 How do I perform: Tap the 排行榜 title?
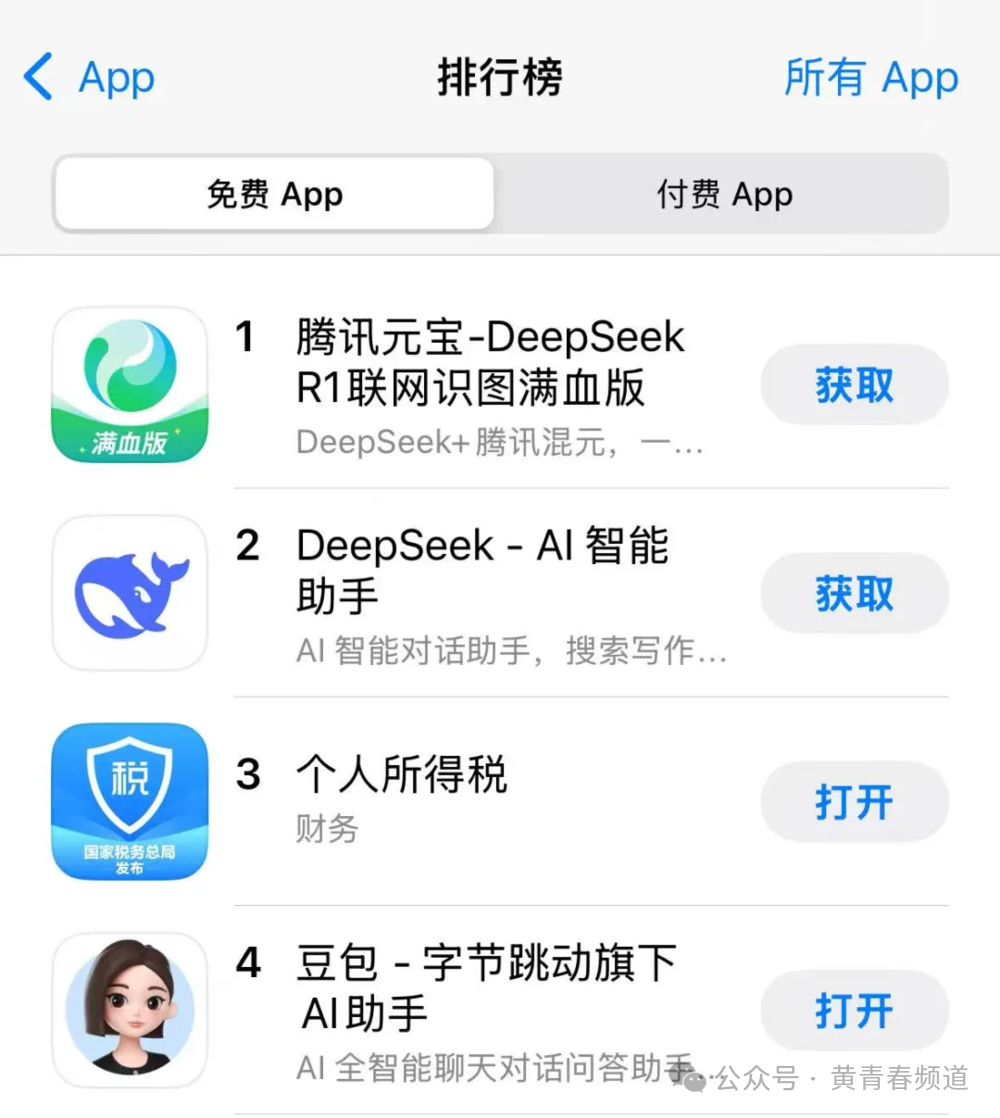pyautogui.click(x=499, y=77)
